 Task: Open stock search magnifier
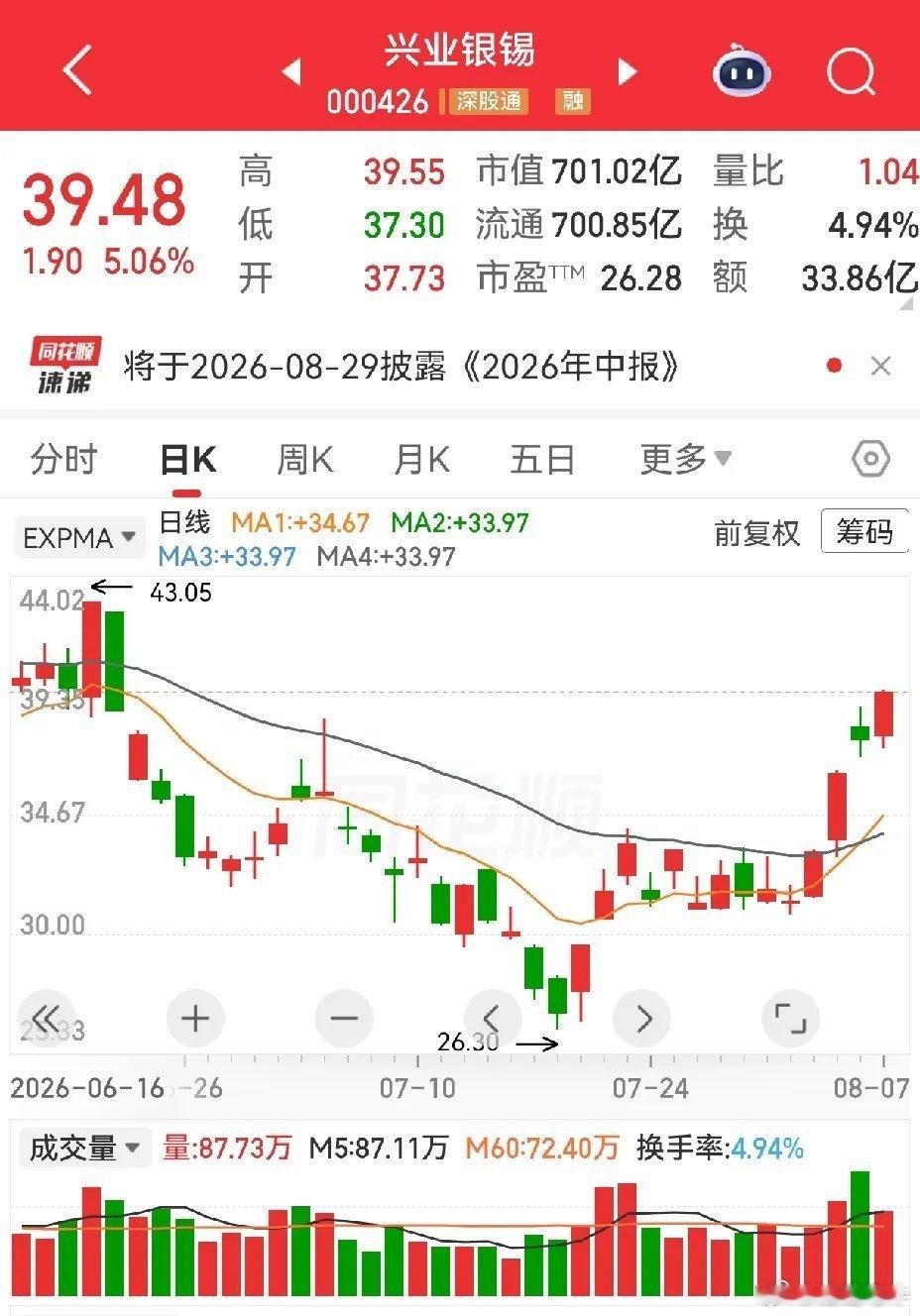point(852,70)
